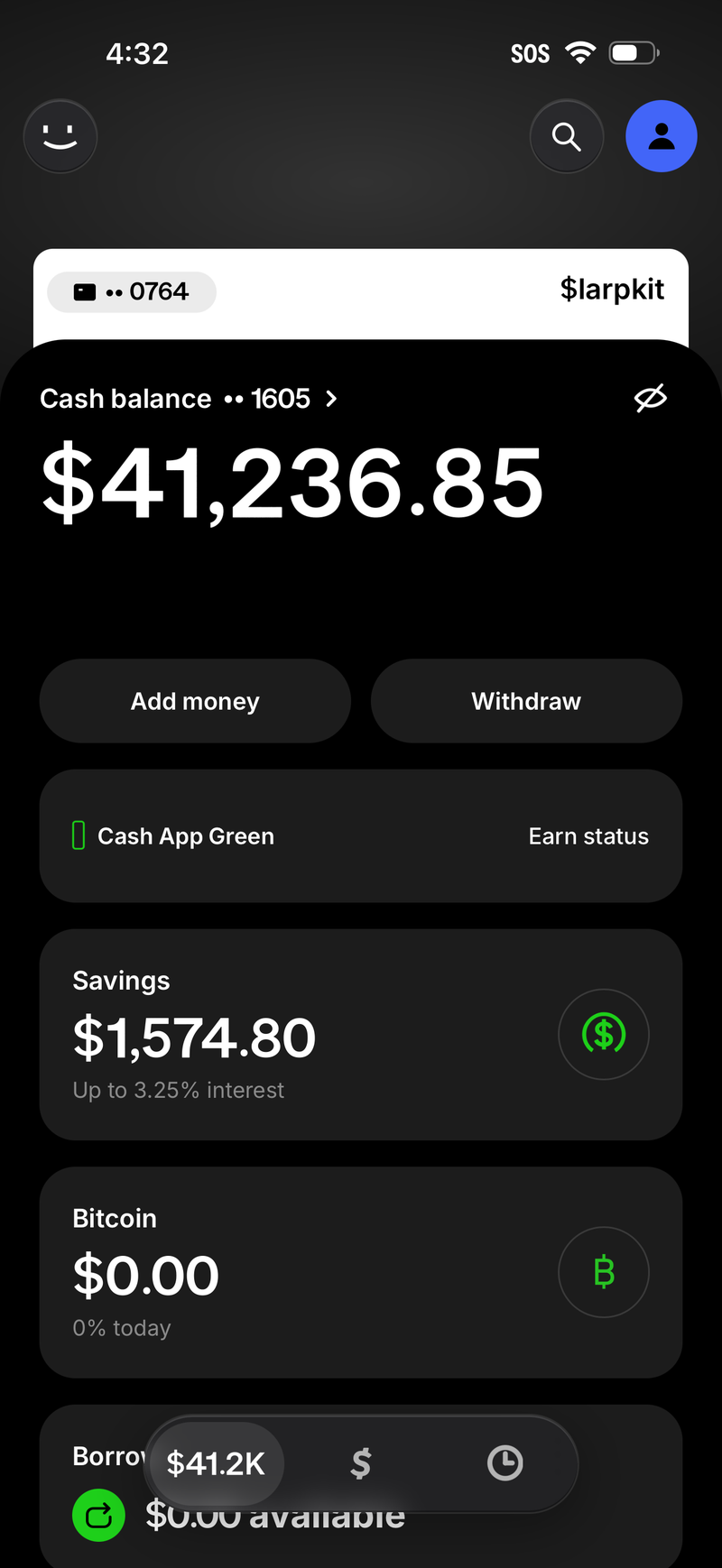
Task: Open the Bitcoin card
Action: pos(361,1272)
